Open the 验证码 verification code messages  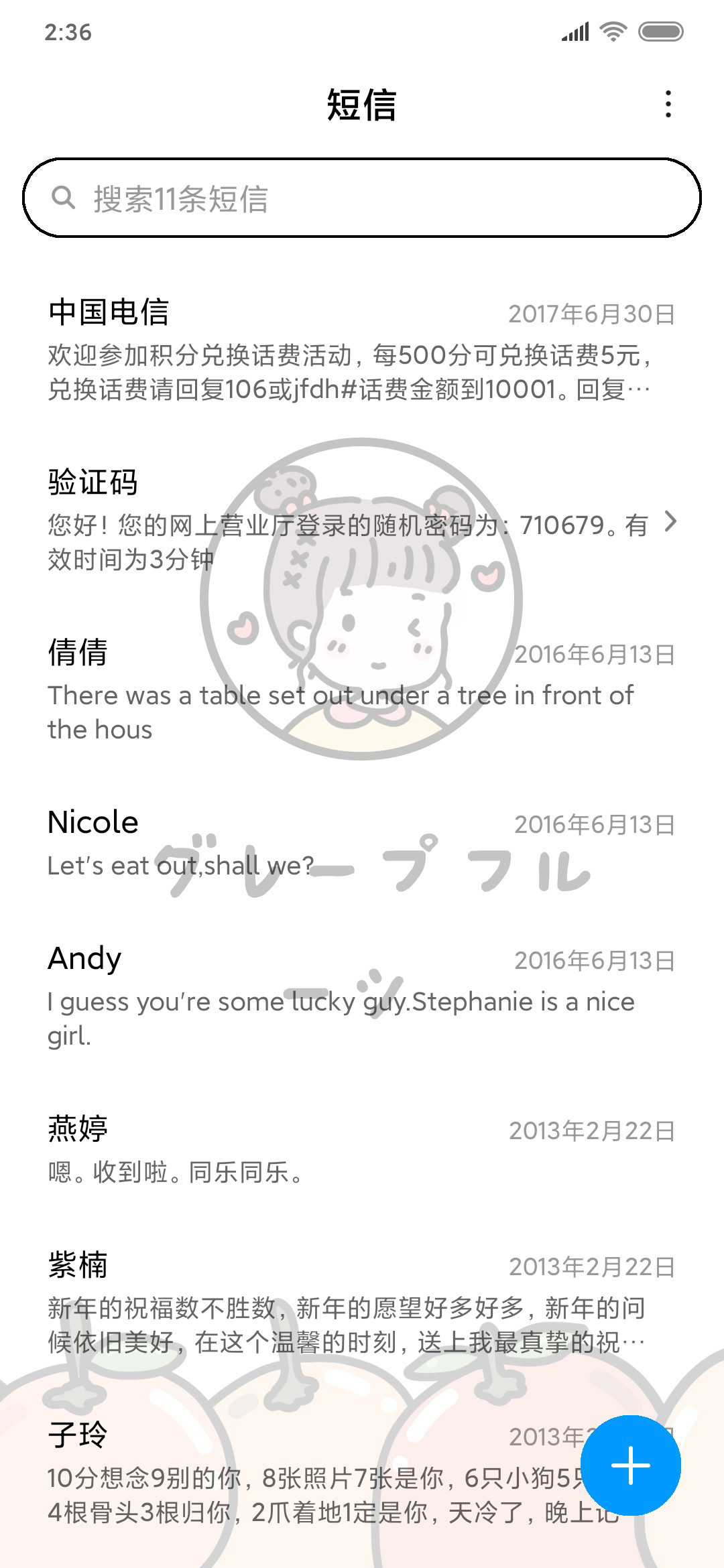(x=362, y=520)
